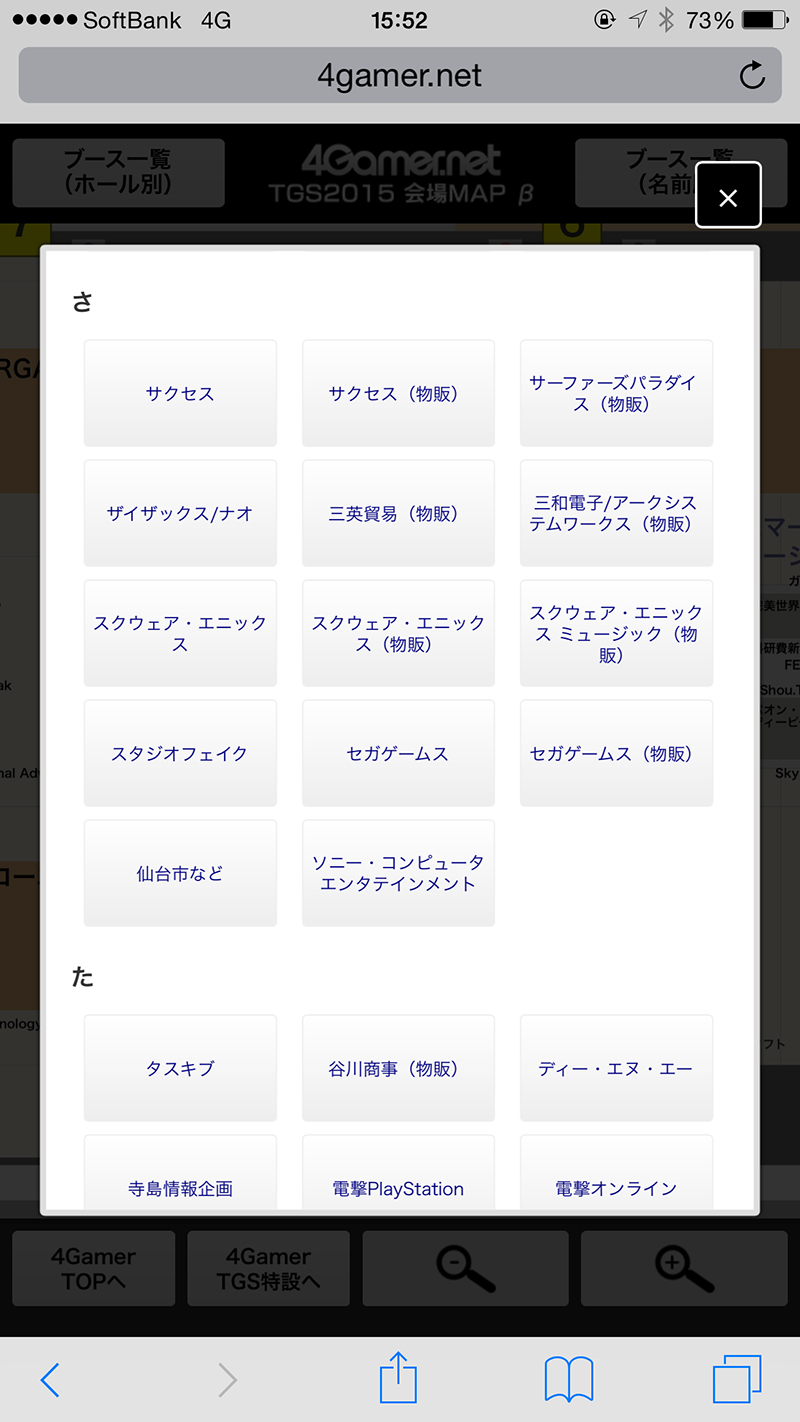Image resolution: width=800 pixels, height=1422 pixels.
Task: Open the セガゲームス booth
Action: 398,753
